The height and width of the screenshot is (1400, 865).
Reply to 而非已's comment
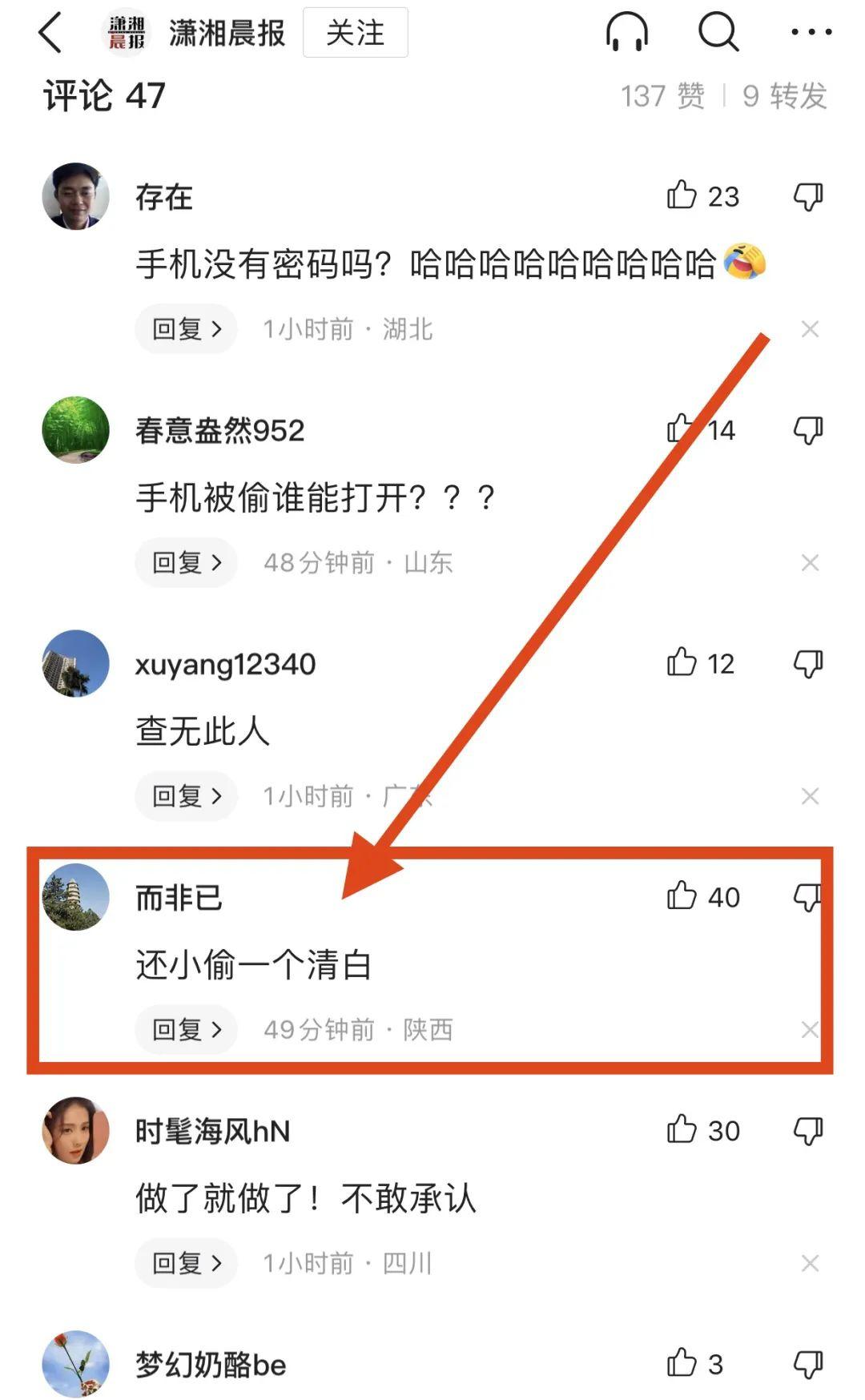point(186,1030)
